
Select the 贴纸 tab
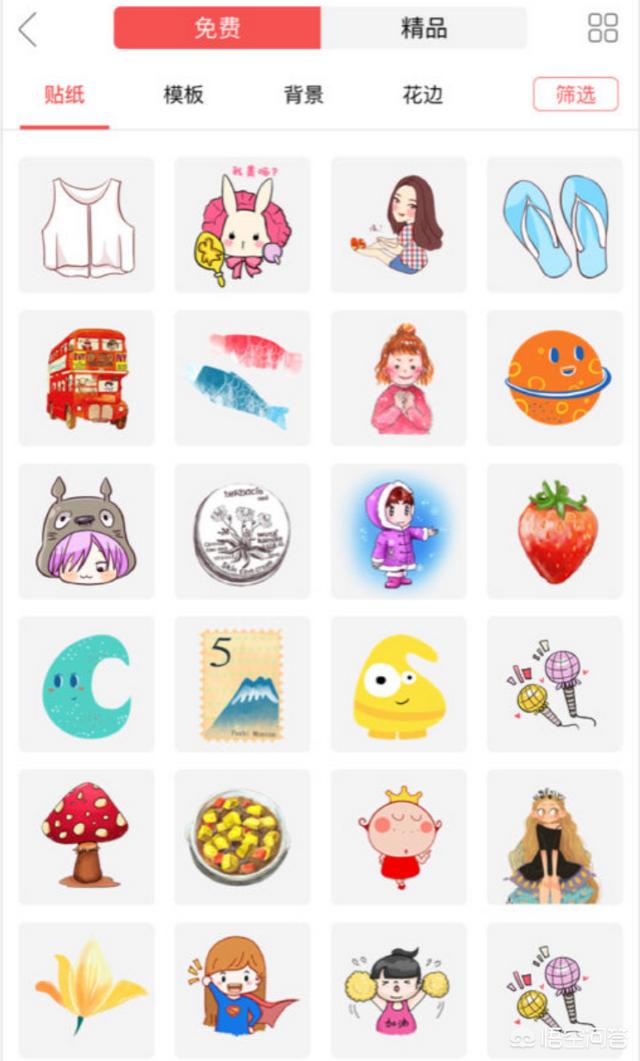[64, 96]
